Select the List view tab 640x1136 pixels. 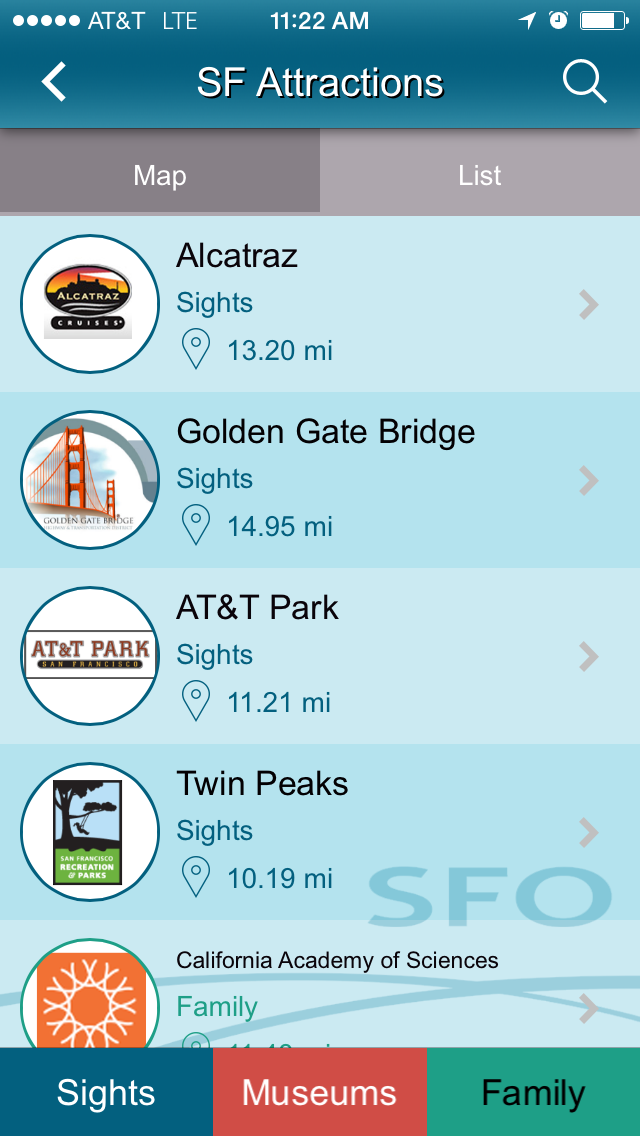(480, 176)
